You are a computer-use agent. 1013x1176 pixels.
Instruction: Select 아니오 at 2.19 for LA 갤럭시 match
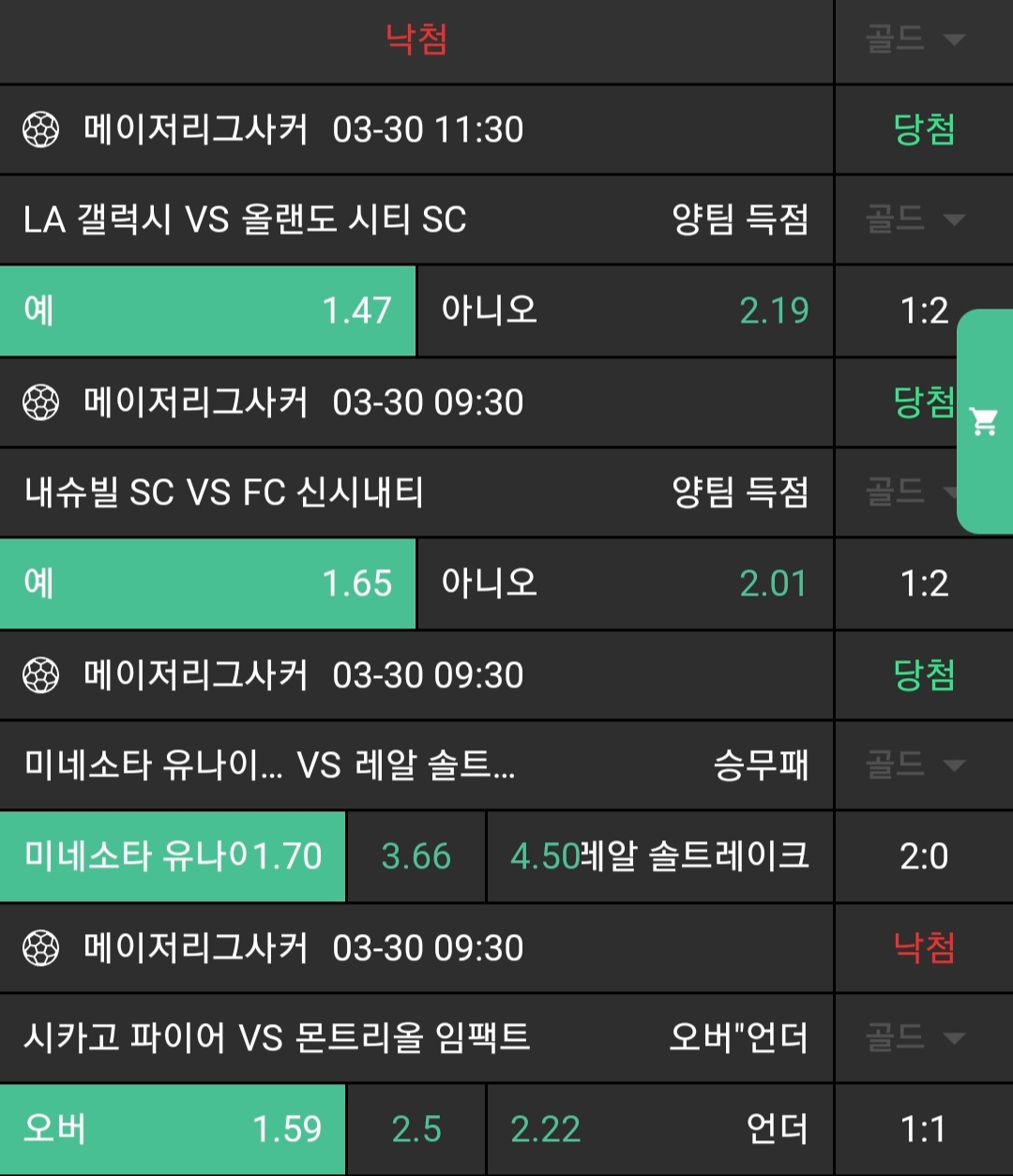point(625,310)
